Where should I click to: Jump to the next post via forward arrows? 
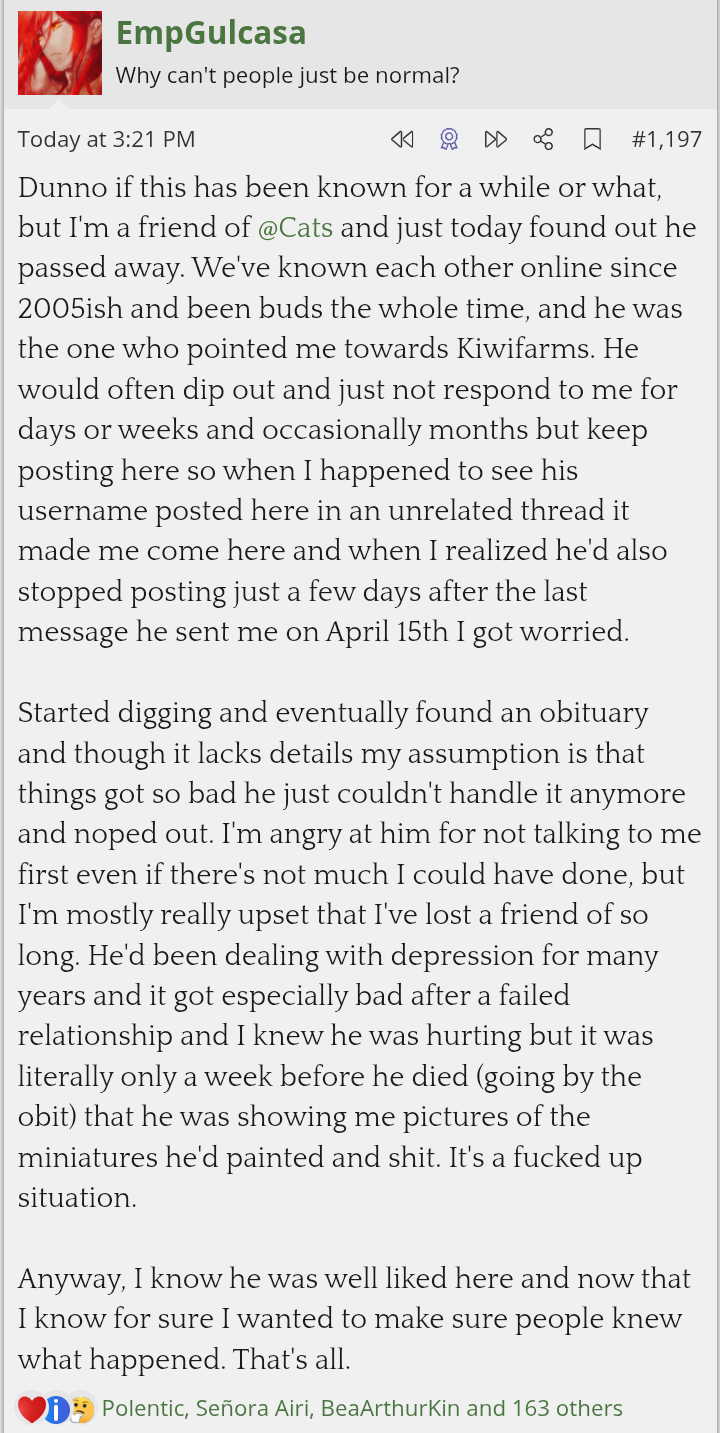495,139
